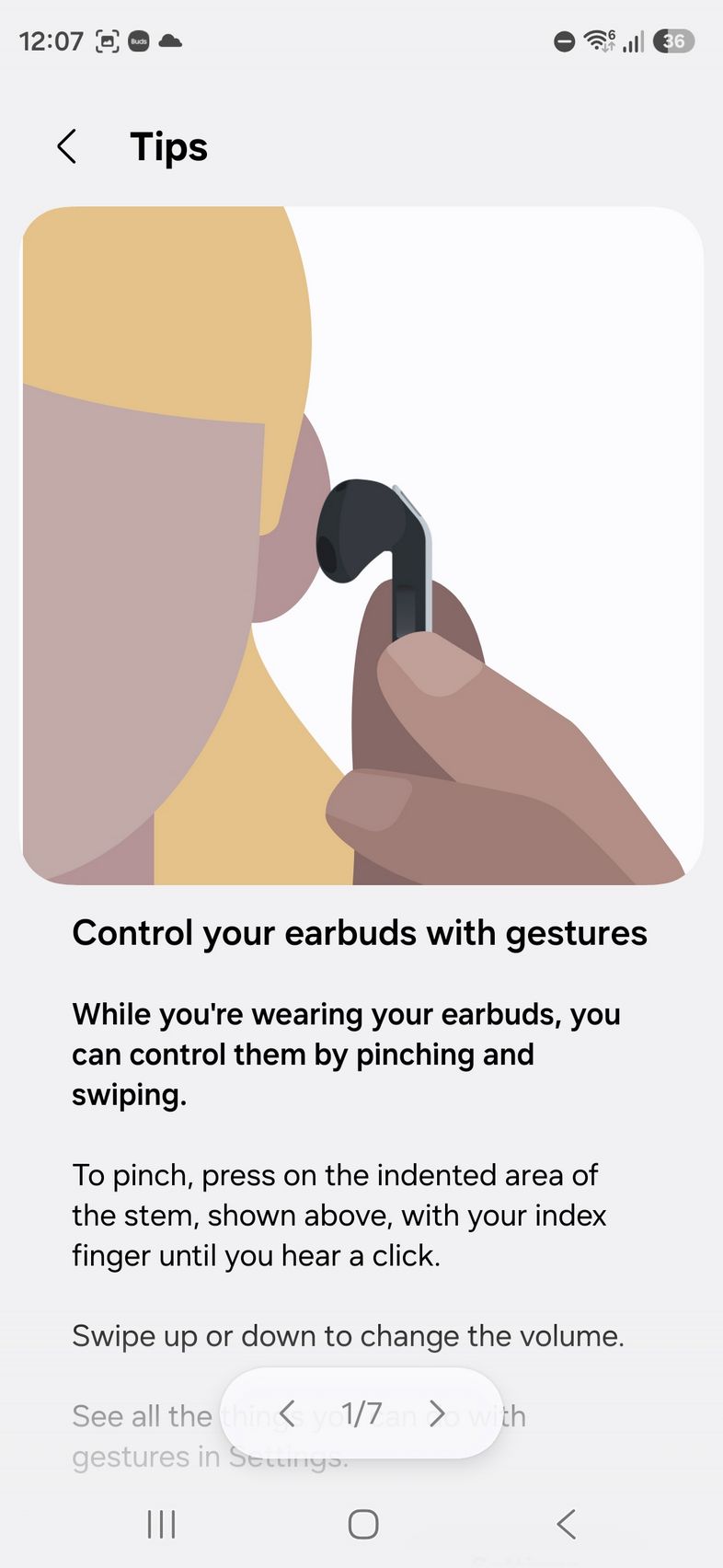Go to the next tip page
The height and width of the screenshot is (1568, 723).
click(438, 1412)
